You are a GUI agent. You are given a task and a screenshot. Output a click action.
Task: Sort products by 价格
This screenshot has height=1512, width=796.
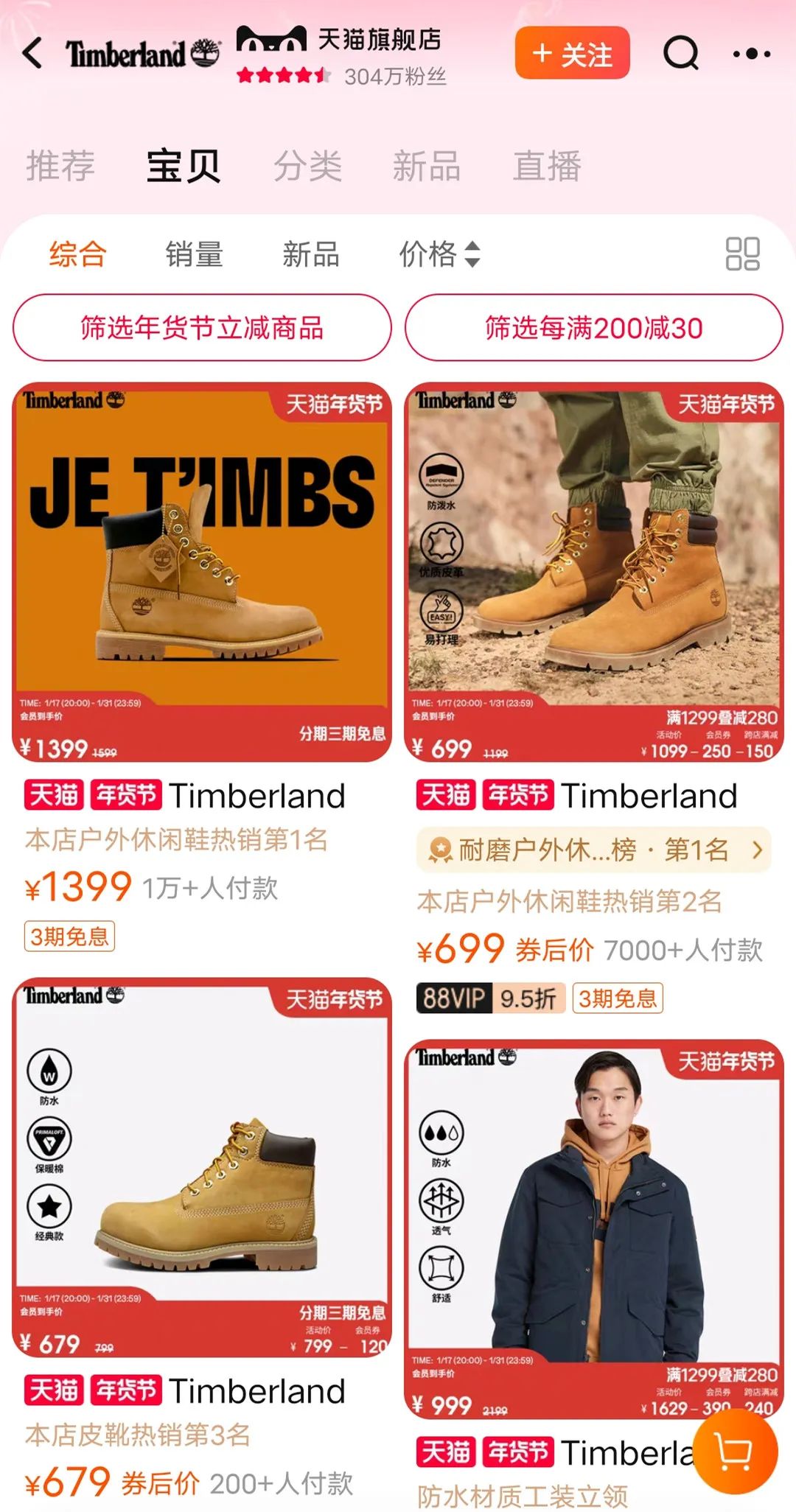tap(439, 254)
